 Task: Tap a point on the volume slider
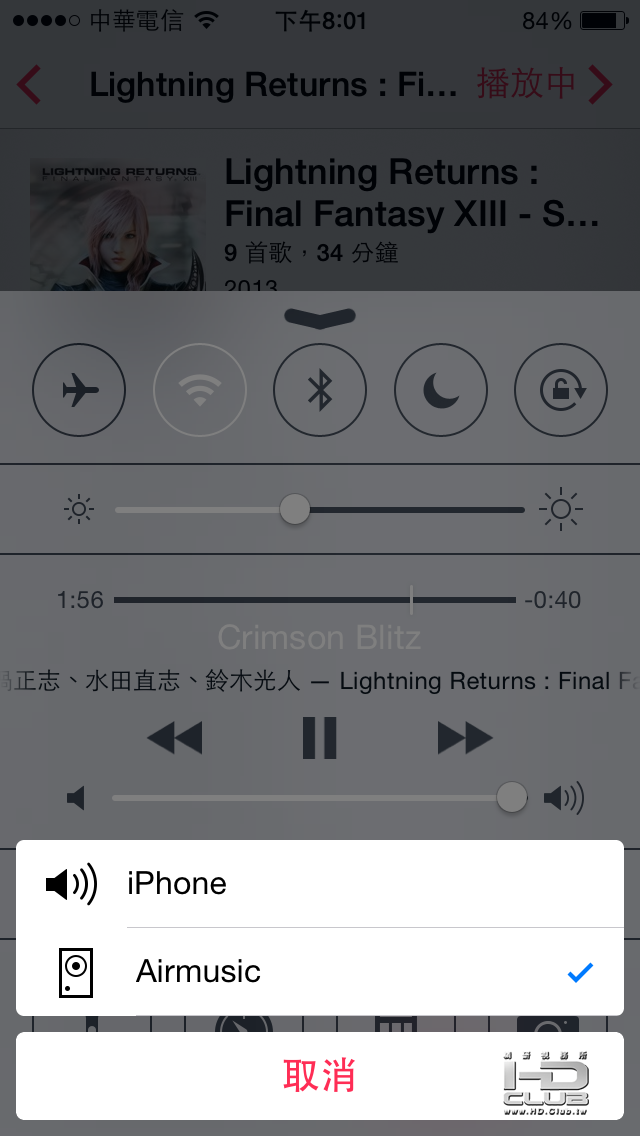[x=300, y=798]
